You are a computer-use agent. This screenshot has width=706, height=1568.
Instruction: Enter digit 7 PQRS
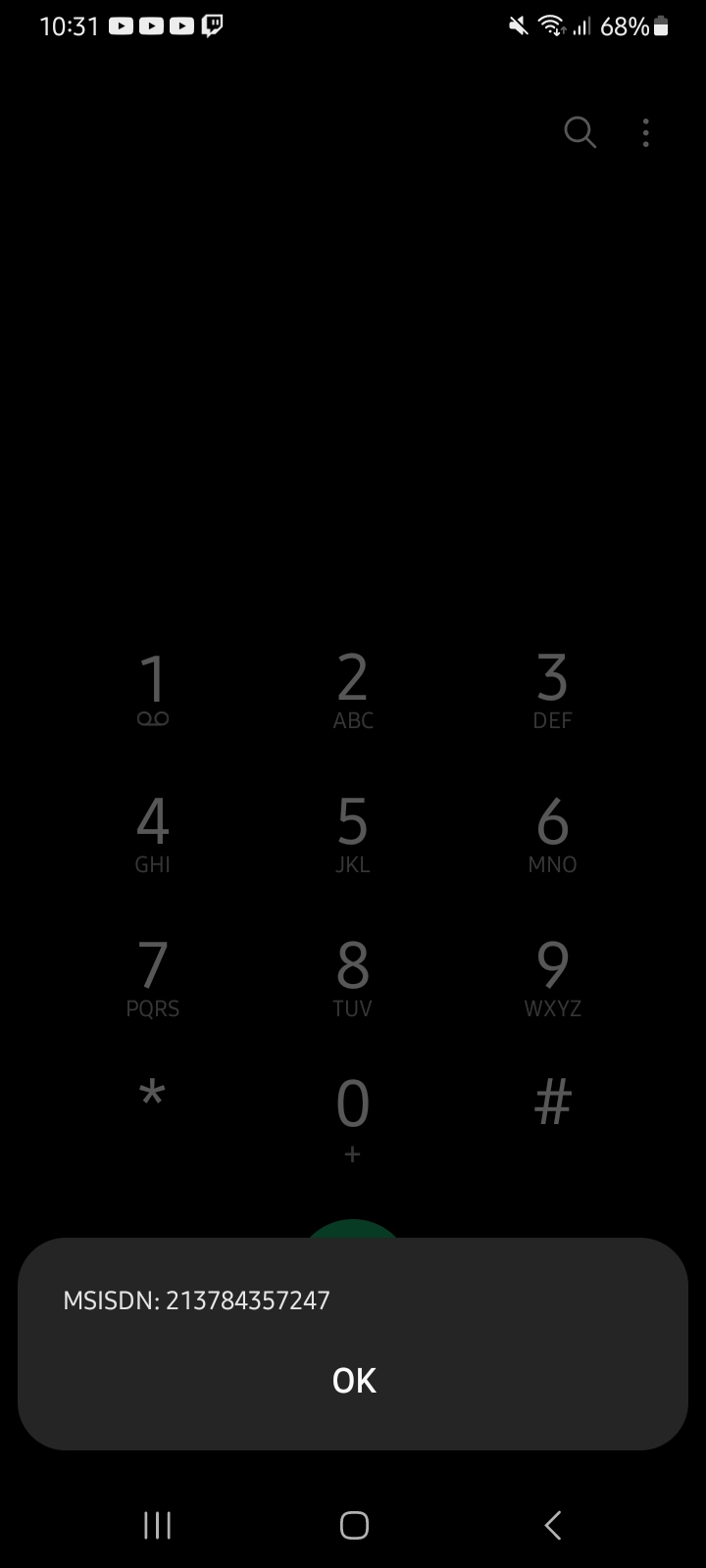(x=153, y=979)
